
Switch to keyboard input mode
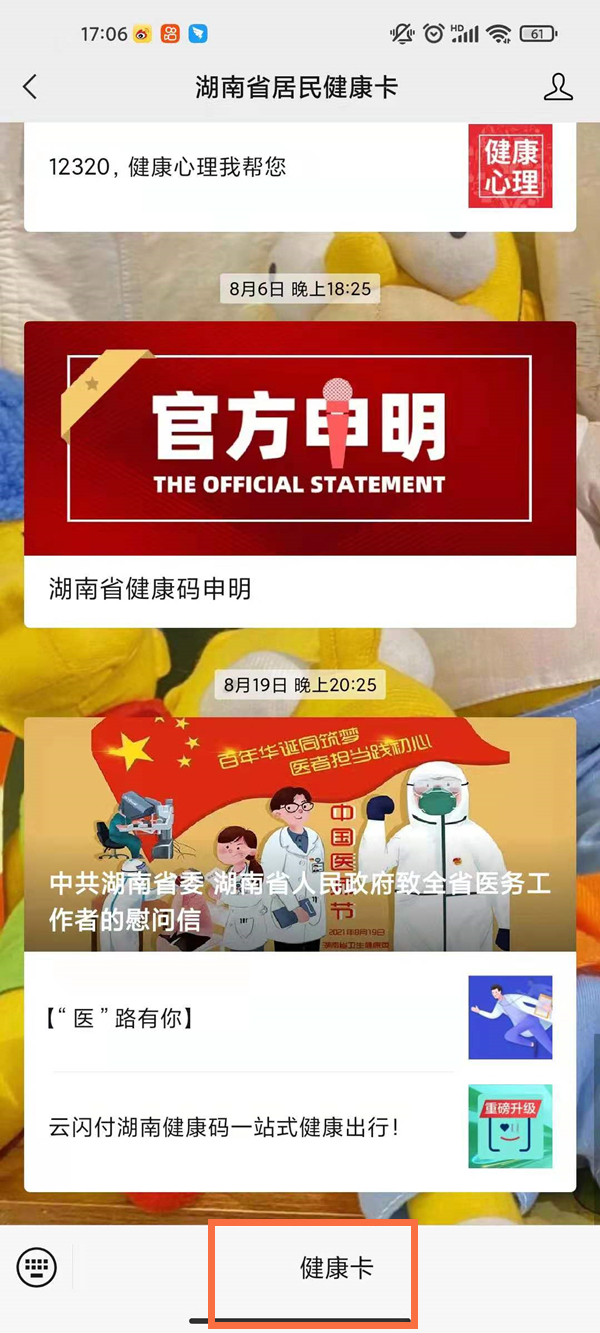pyautogui.click(x=37, y=1268)
